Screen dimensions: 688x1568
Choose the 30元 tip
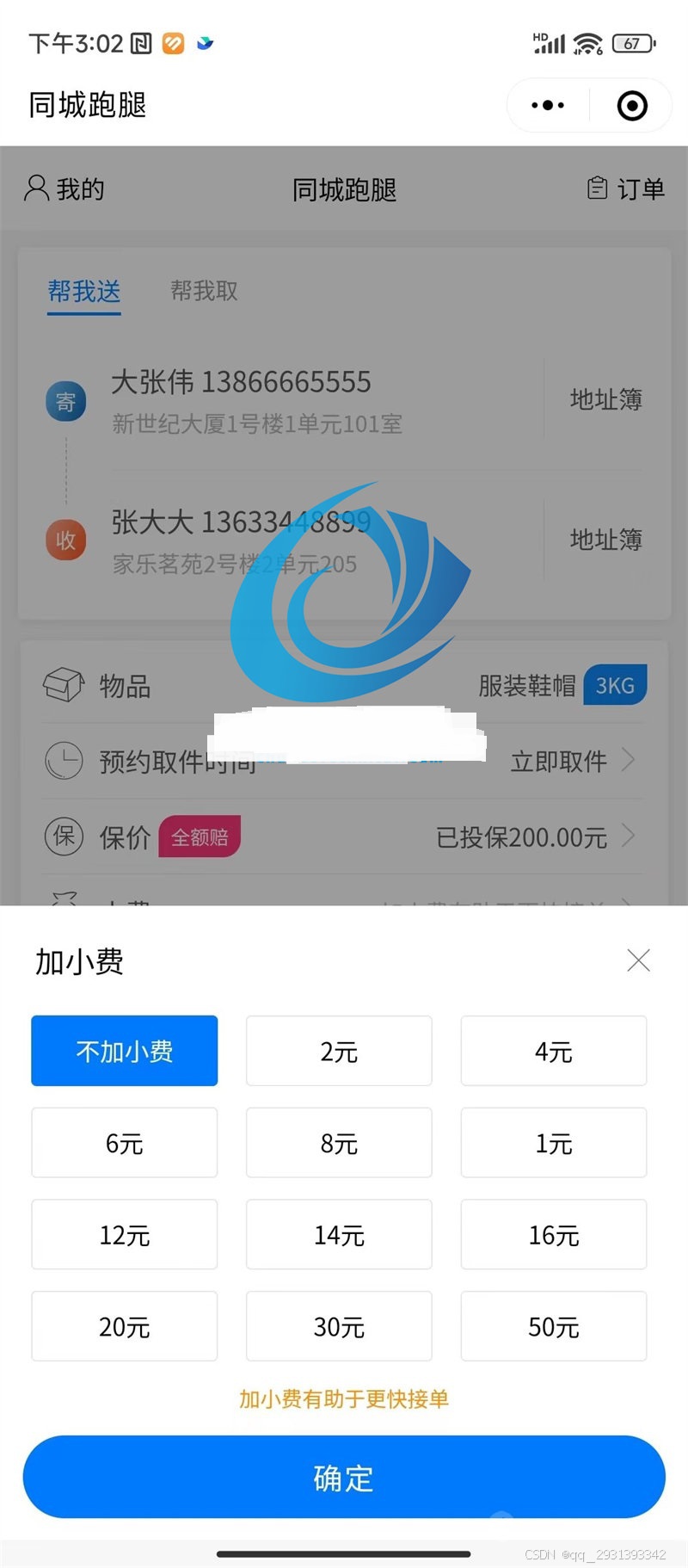339,1326
